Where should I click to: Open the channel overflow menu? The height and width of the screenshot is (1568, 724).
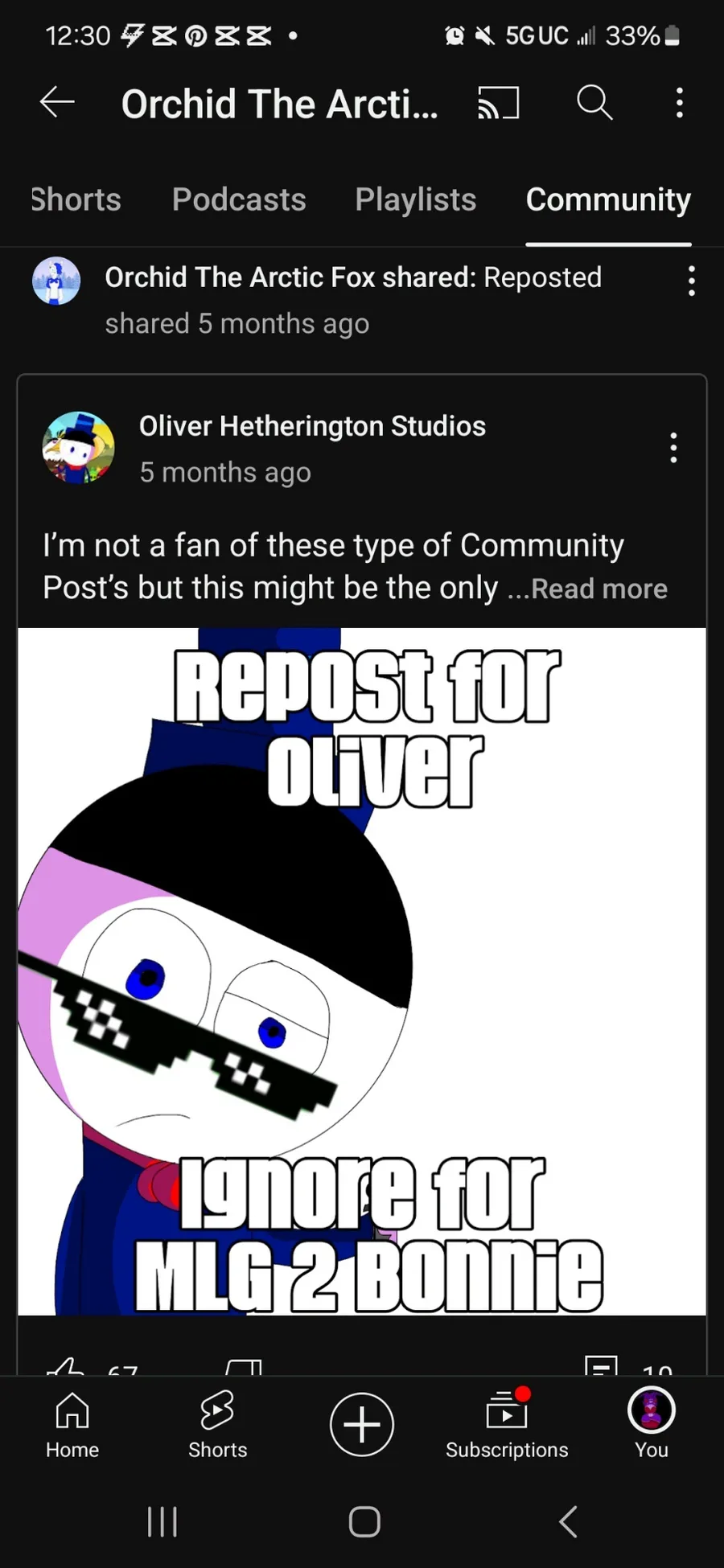click(x=680, y=103)
